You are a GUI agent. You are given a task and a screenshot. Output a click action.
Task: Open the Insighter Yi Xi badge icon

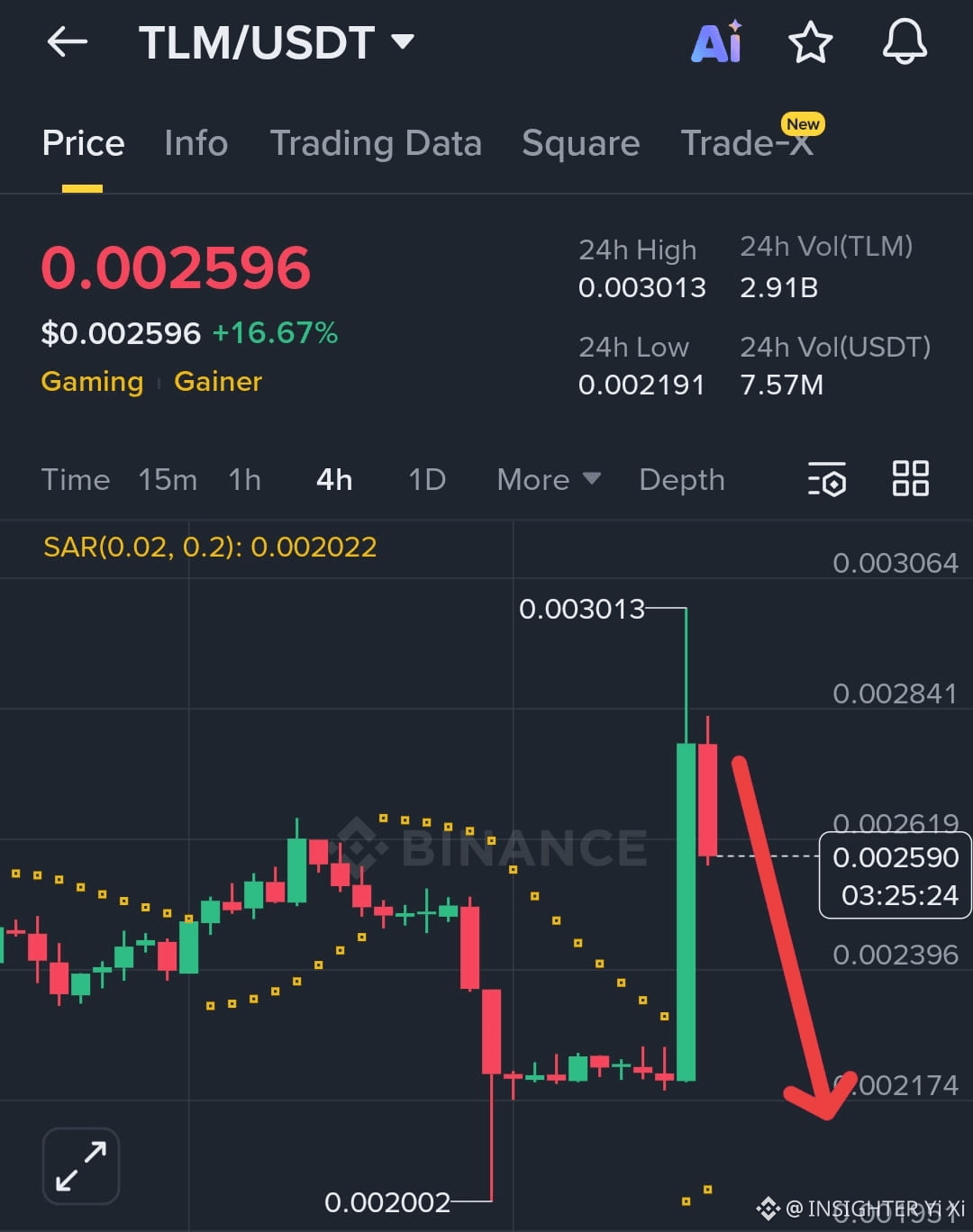coord(768,1209)
